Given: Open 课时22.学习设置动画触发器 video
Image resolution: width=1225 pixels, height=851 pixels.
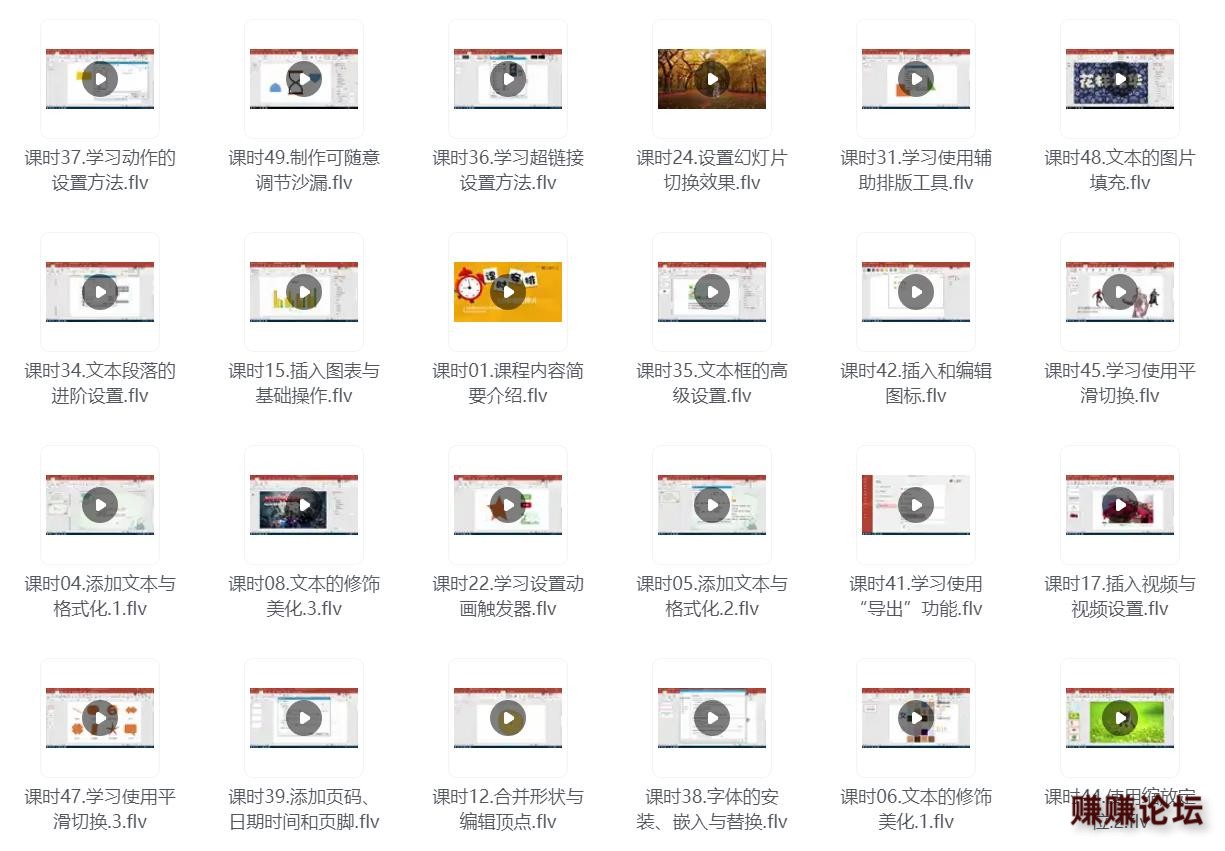Looking at the screenshot, I should [x=508, y=505].
